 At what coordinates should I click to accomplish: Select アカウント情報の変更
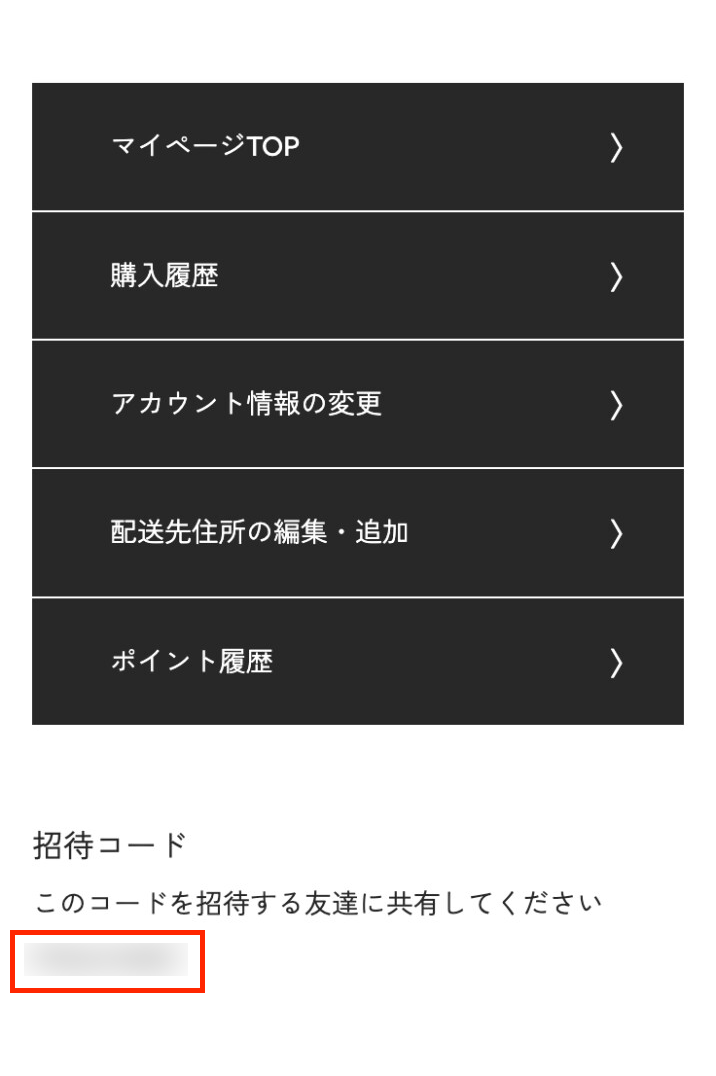point(357,404)
